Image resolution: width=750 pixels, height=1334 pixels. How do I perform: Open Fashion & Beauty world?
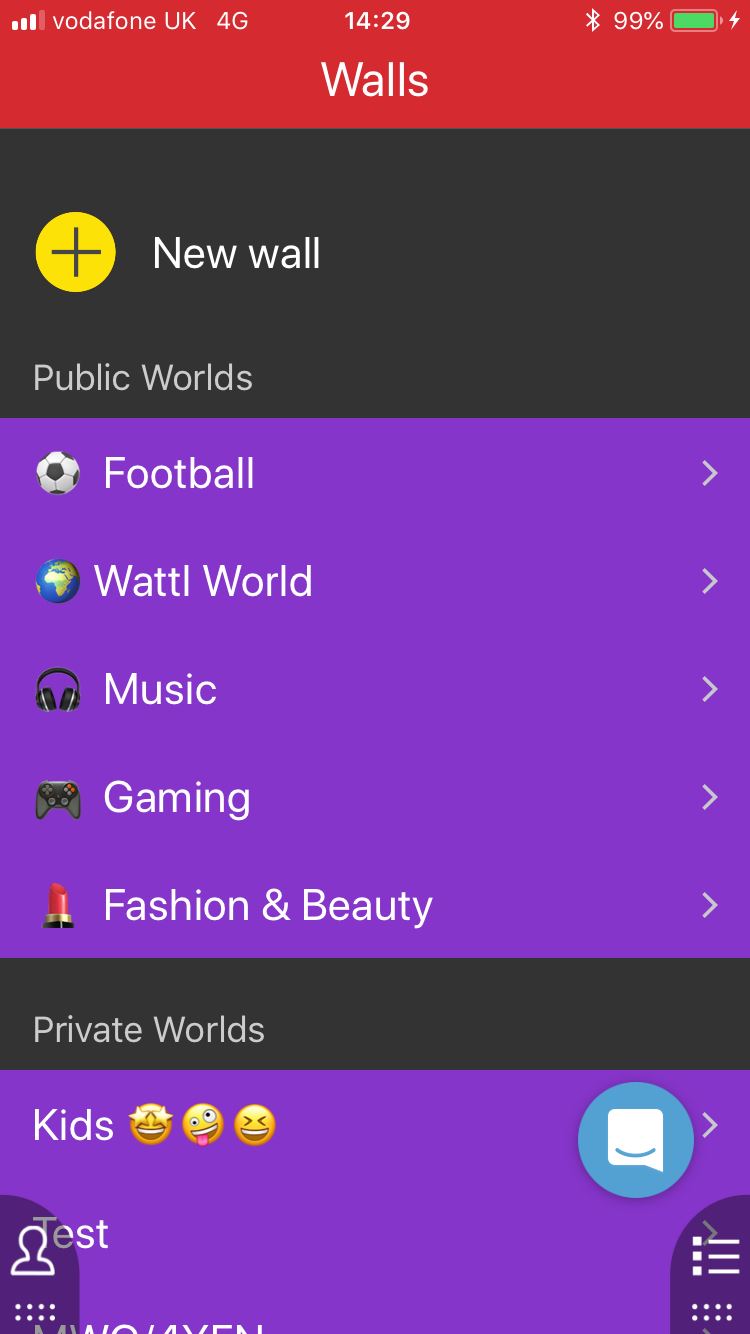tap(375, 905)
